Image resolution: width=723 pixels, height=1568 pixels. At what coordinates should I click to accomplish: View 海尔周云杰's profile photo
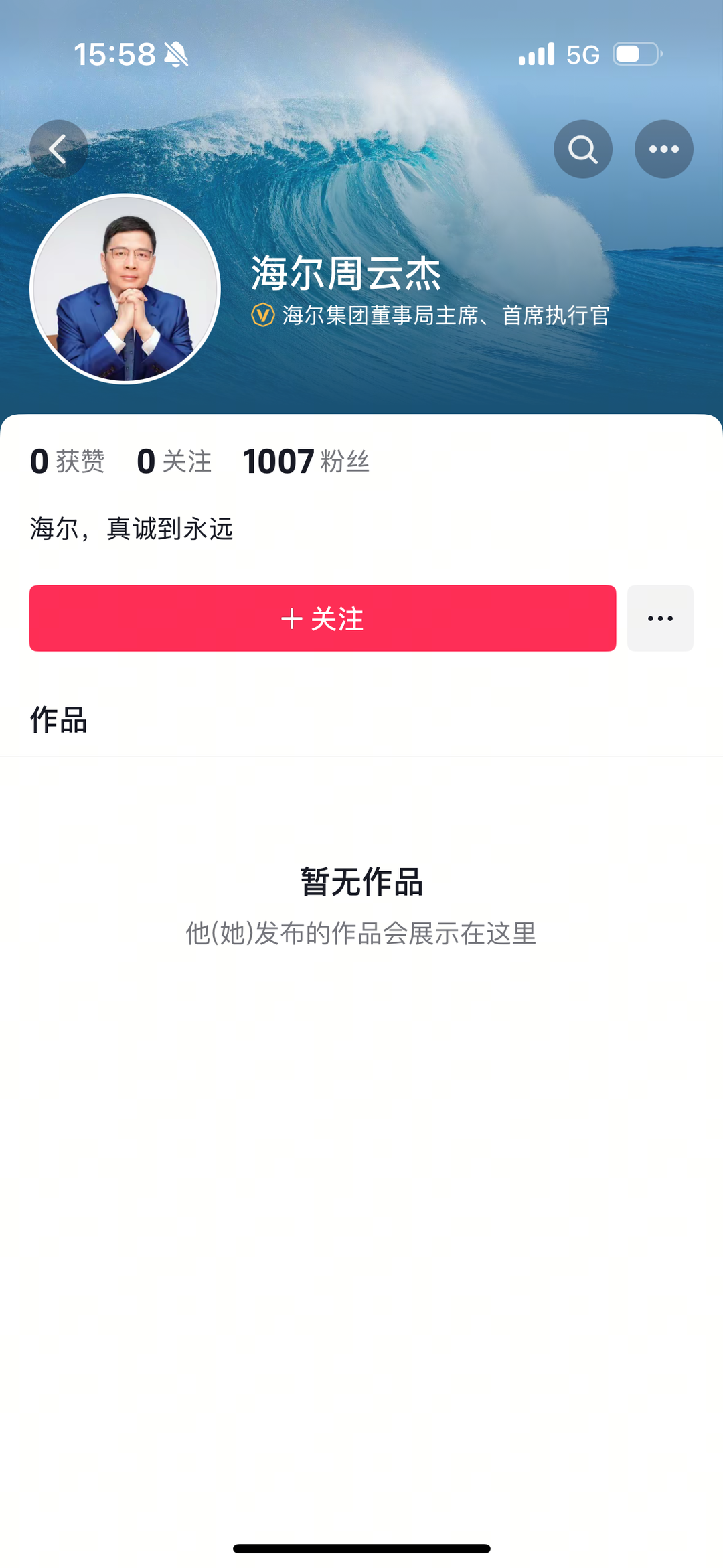(125, 289)
